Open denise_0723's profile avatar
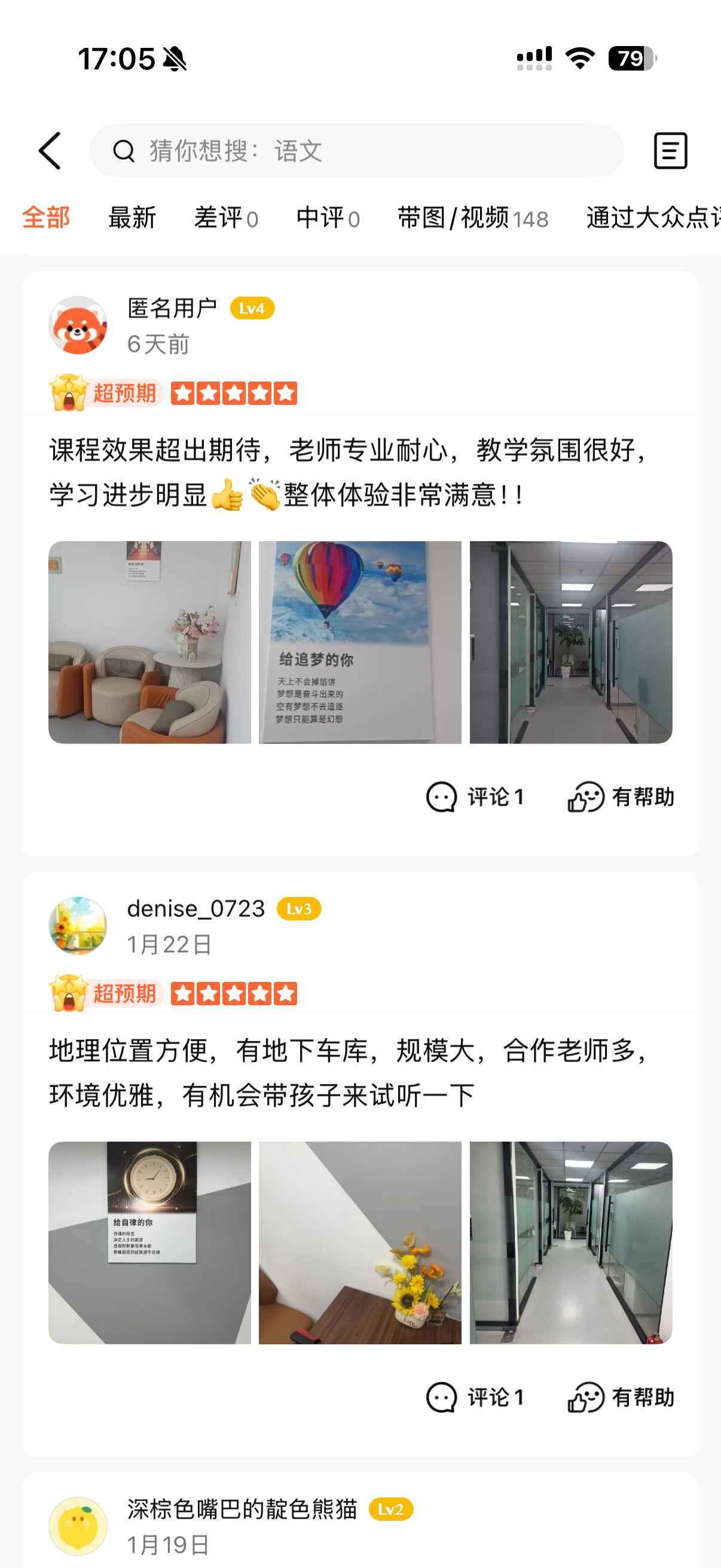This screenshot has width=721, height=1568. [x=78, y=925]
